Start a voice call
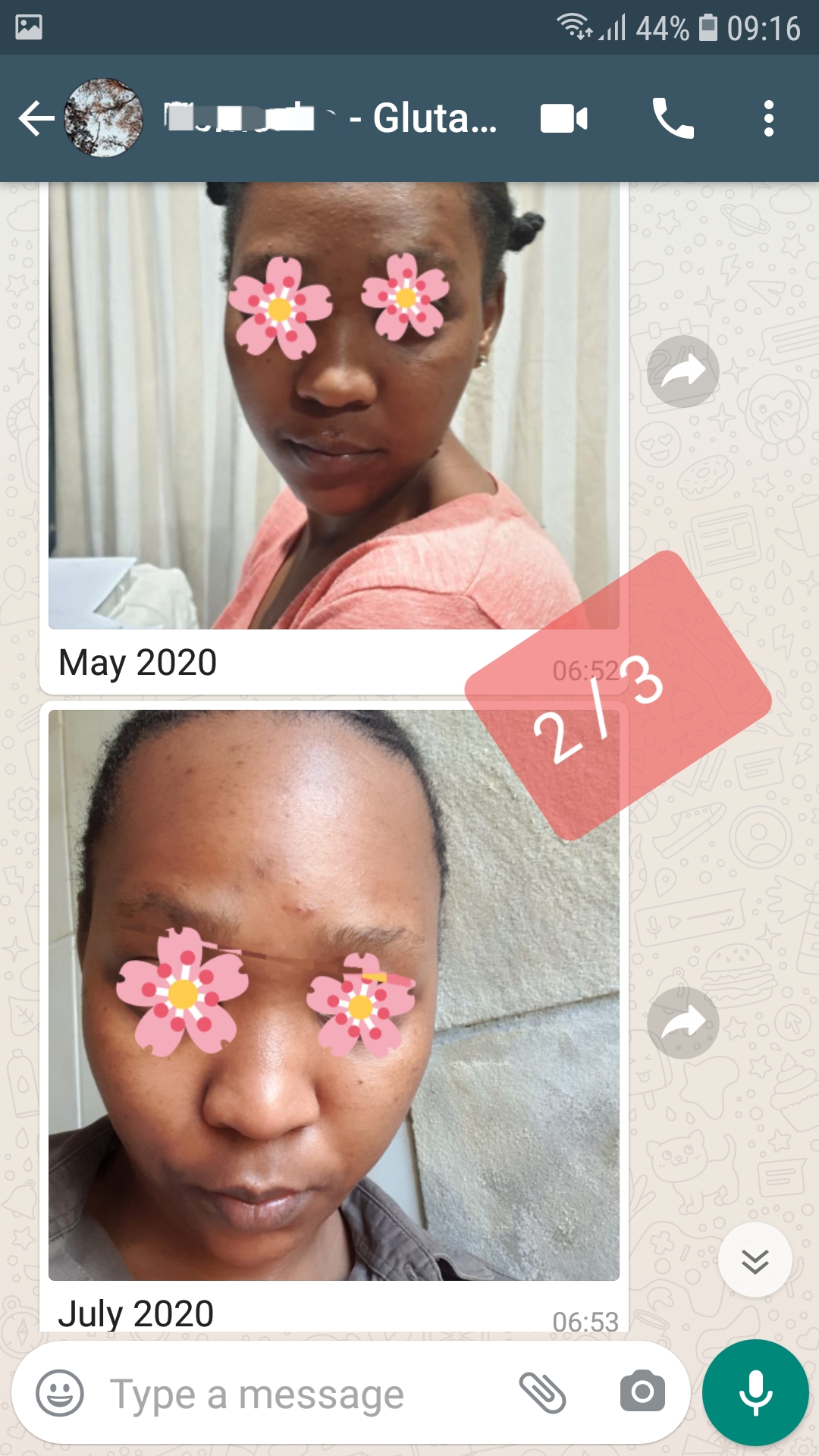Screen dimensions: 819x1456 673,119
